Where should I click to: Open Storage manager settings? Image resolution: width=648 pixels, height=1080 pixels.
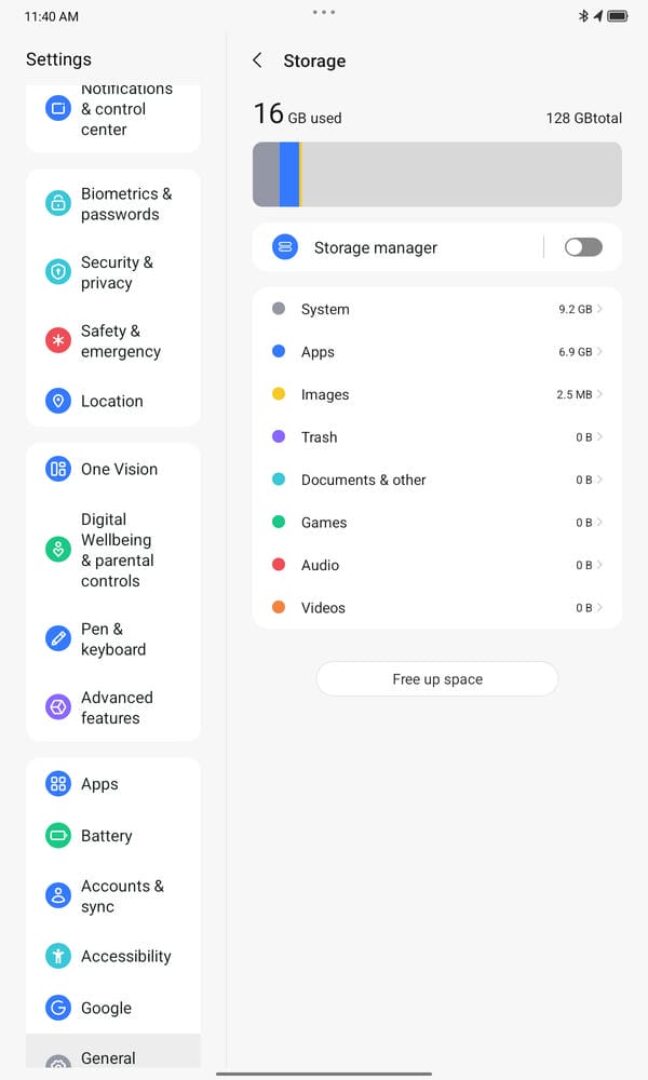coord(398,247)
